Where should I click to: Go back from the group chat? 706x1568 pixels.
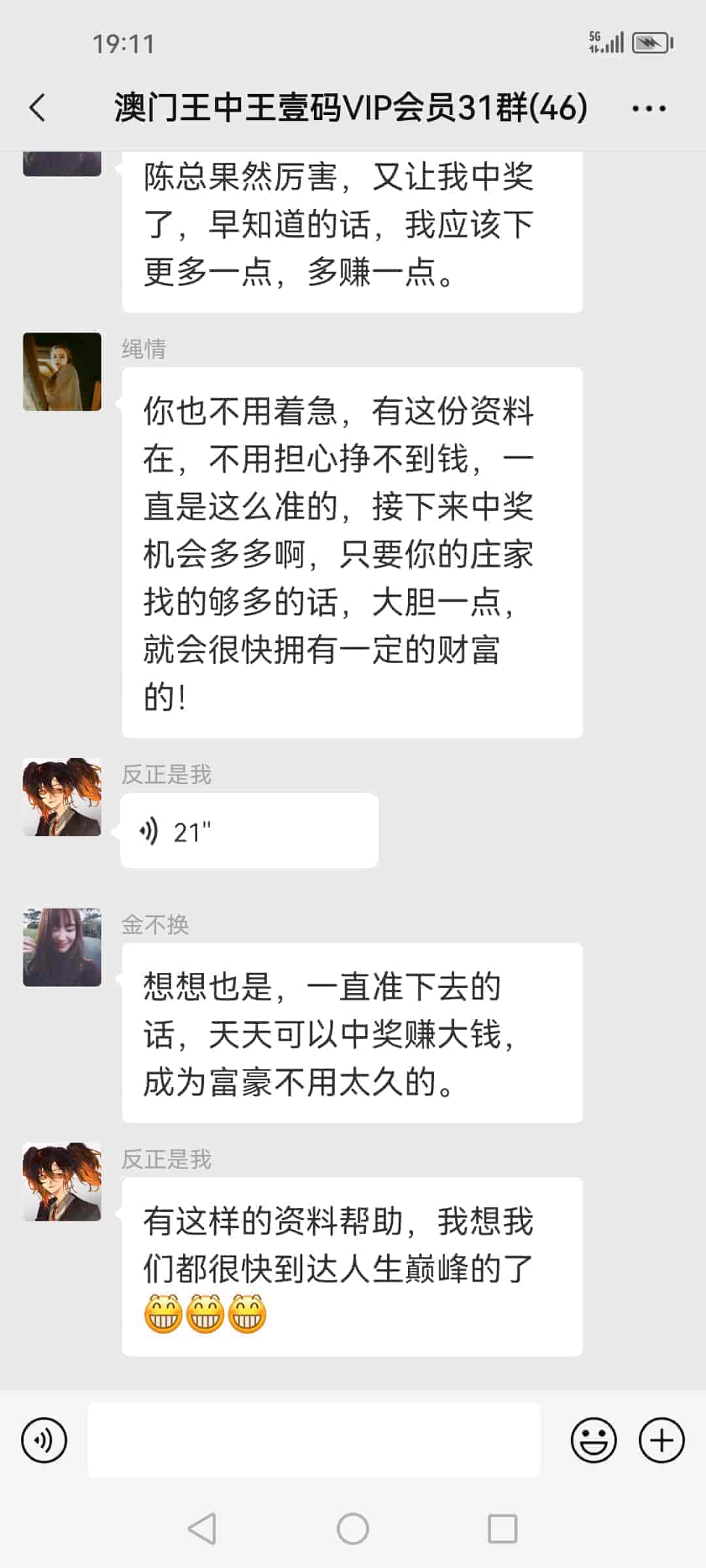(x=38, y=108)
